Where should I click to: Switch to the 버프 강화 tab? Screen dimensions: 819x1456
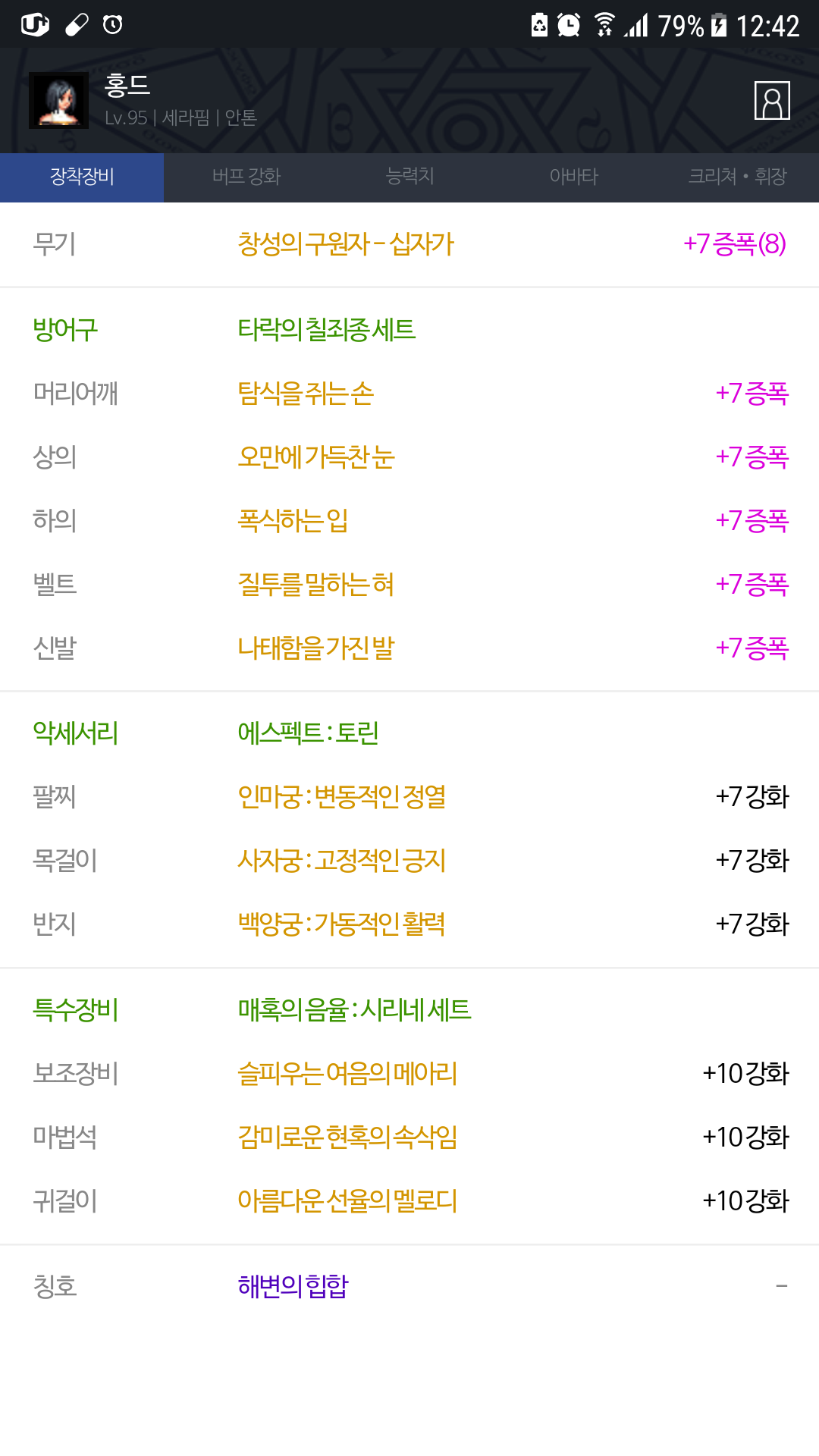point(246,177)
